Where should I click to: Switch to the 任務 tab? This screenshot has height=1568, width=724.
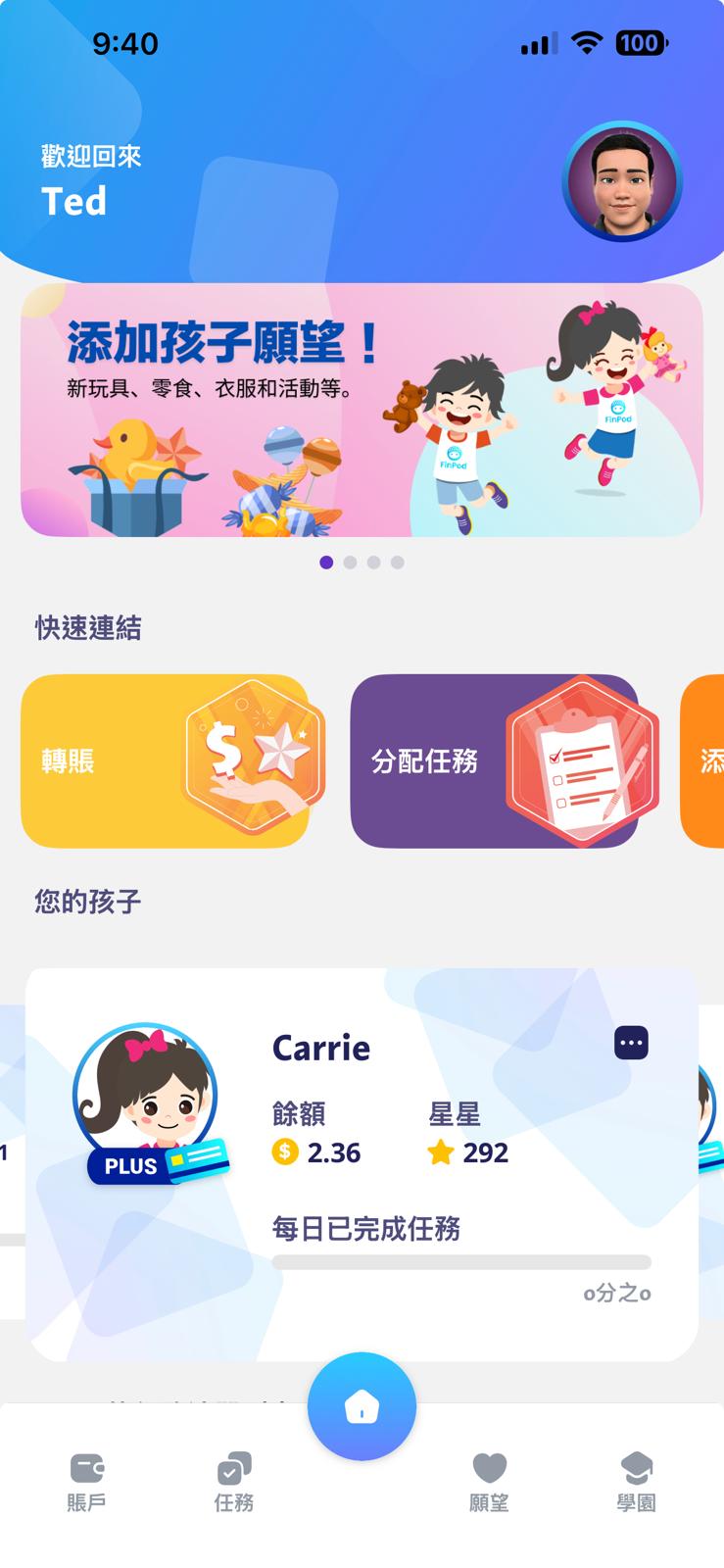[234, 1482]
